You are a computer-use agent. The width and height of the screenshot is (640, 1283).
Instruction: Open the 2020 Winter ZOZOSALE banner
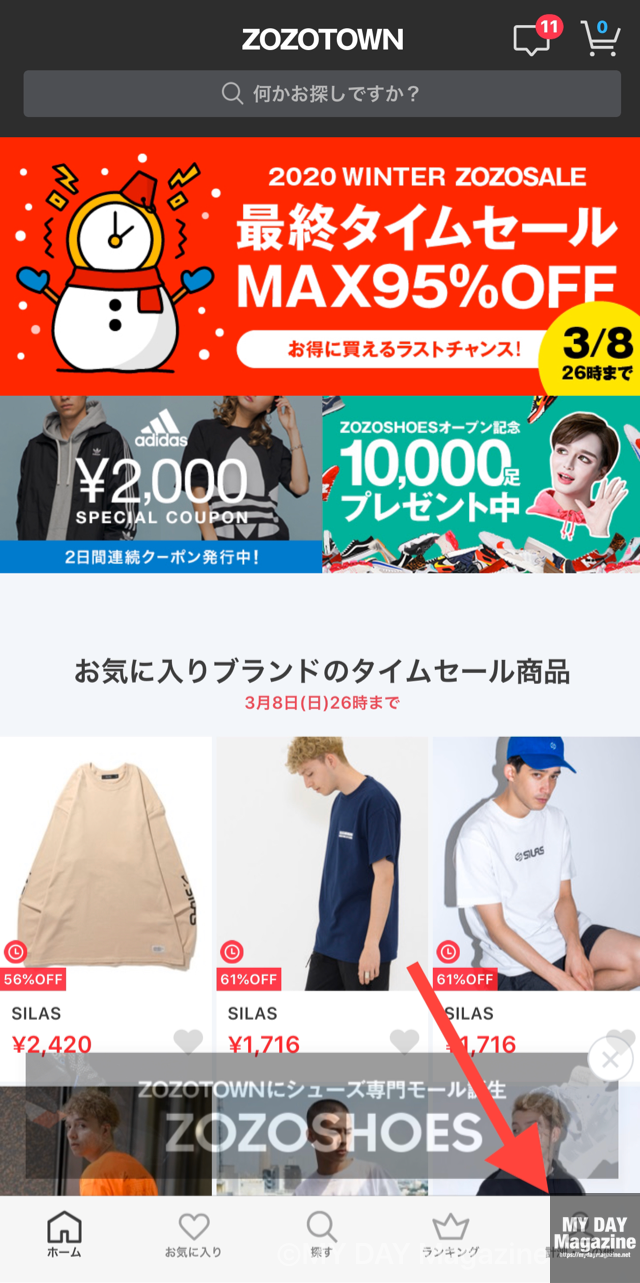320,265
